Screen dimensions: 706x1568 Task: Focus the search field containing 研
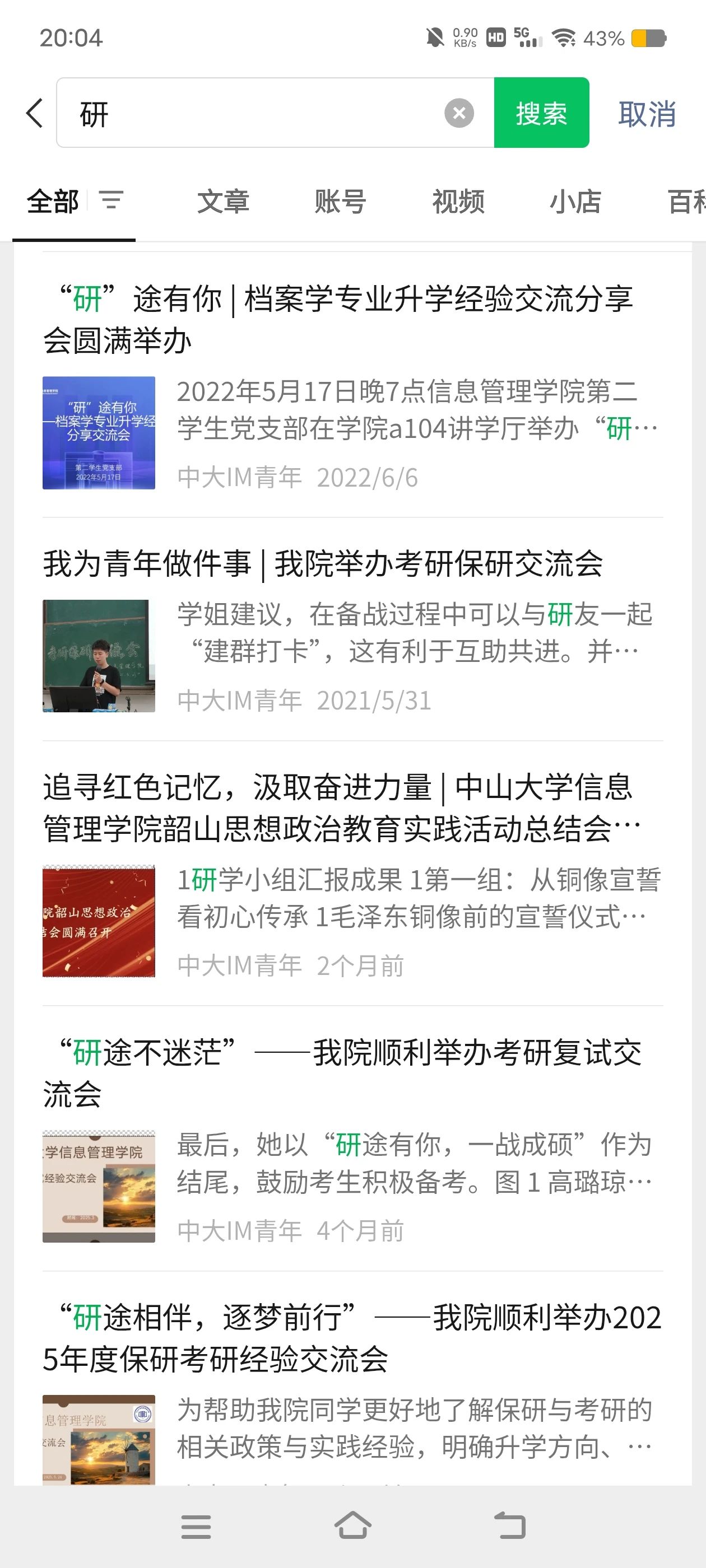(256, 113)
